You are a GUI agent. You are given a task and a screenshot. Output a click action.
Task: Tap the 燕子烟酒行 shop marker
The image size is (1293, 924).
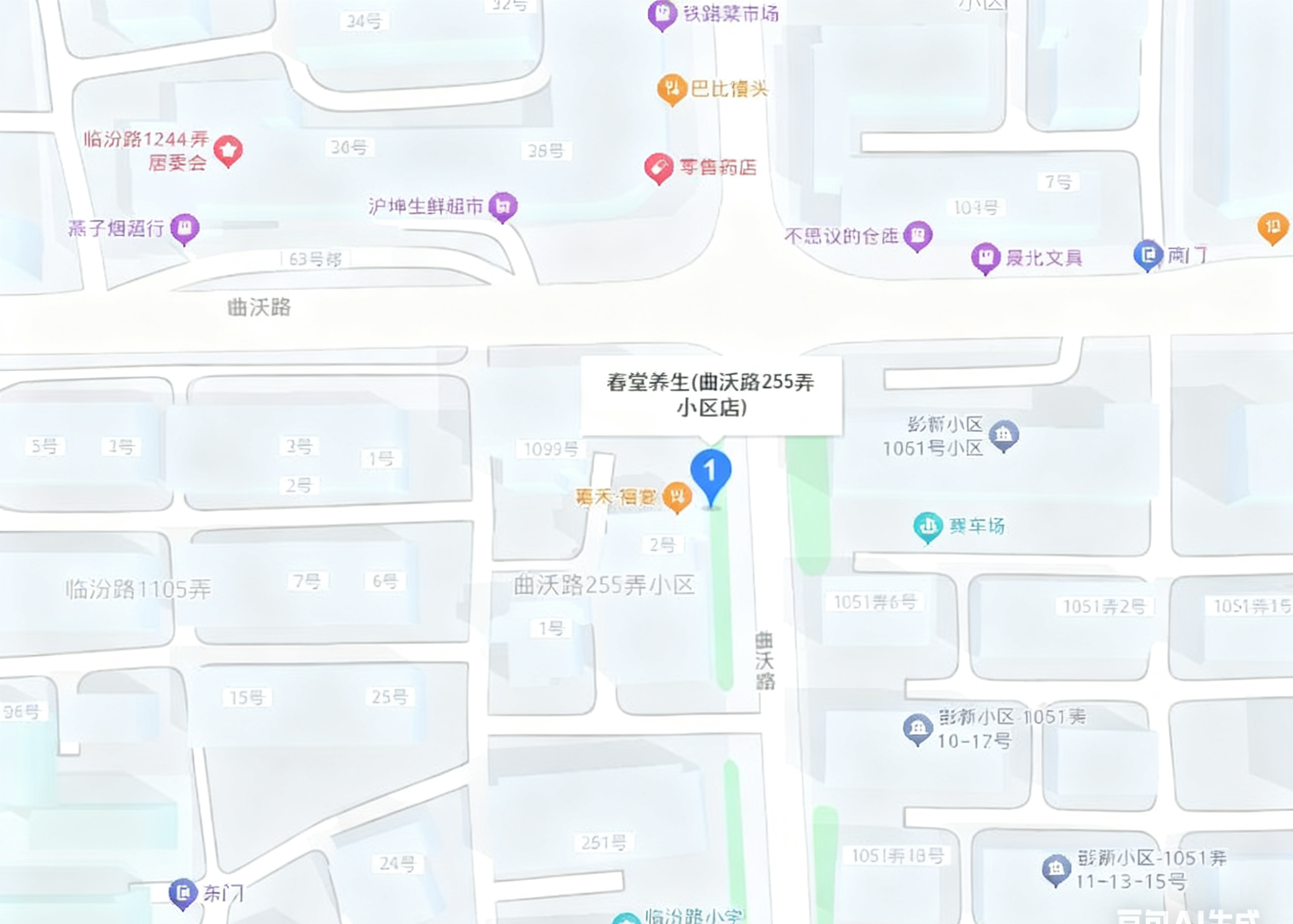click(x=185, y=227)
